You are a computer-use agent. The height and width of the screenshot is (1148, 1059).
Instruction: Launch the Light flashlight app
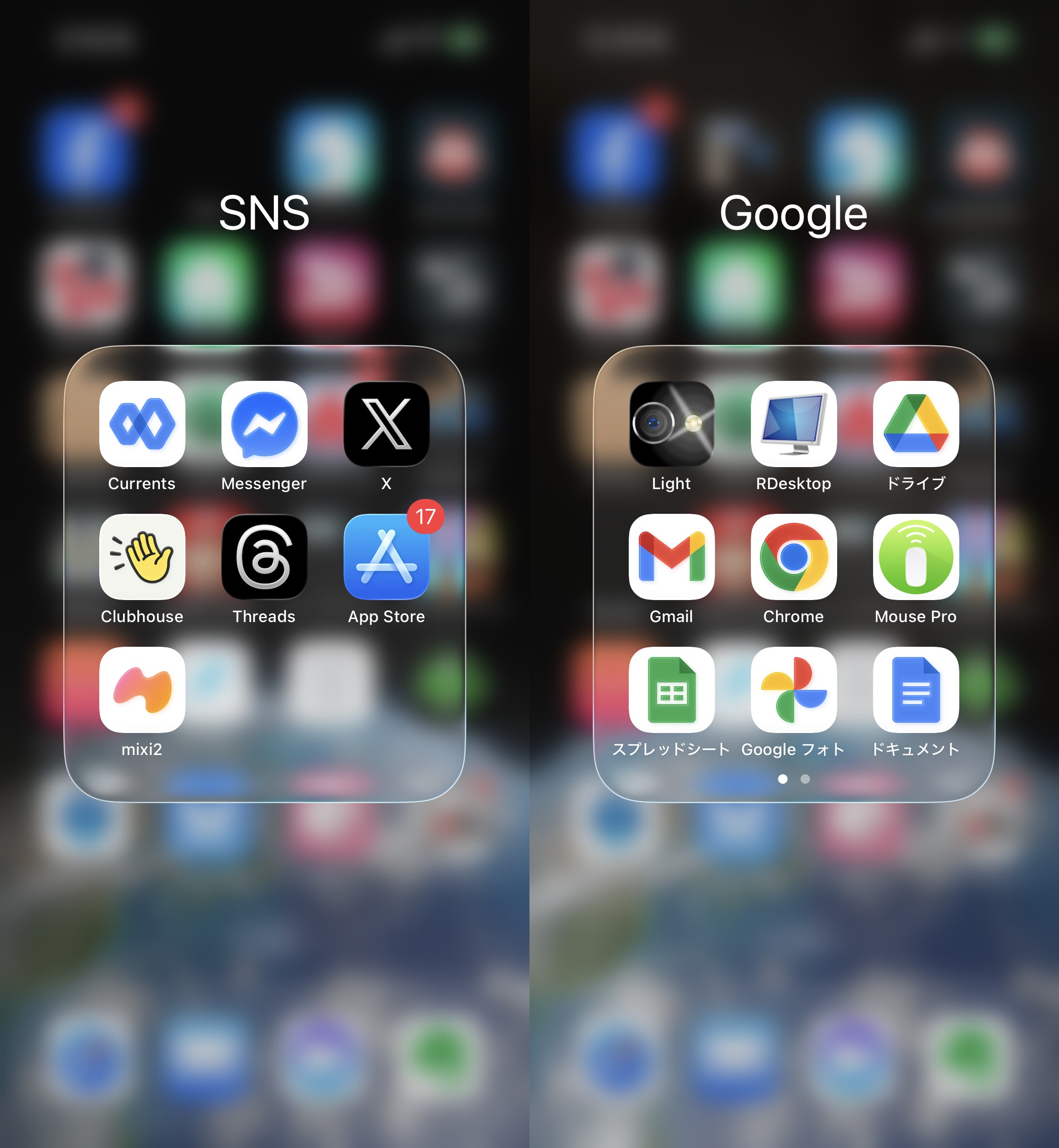coord(671,424)
